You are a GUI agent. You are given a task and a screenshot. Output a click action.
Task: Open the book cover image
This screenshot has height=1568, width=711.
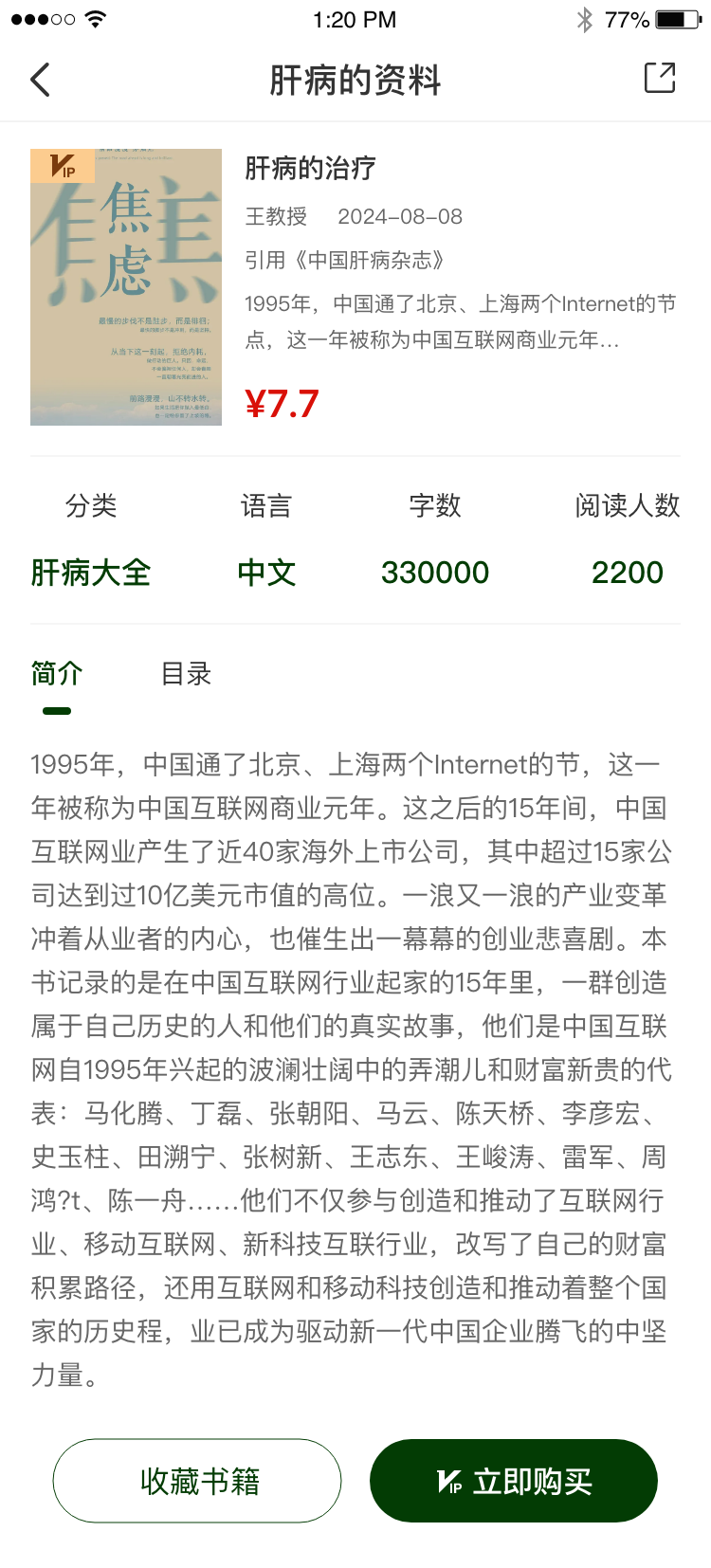tap(126, 287)
